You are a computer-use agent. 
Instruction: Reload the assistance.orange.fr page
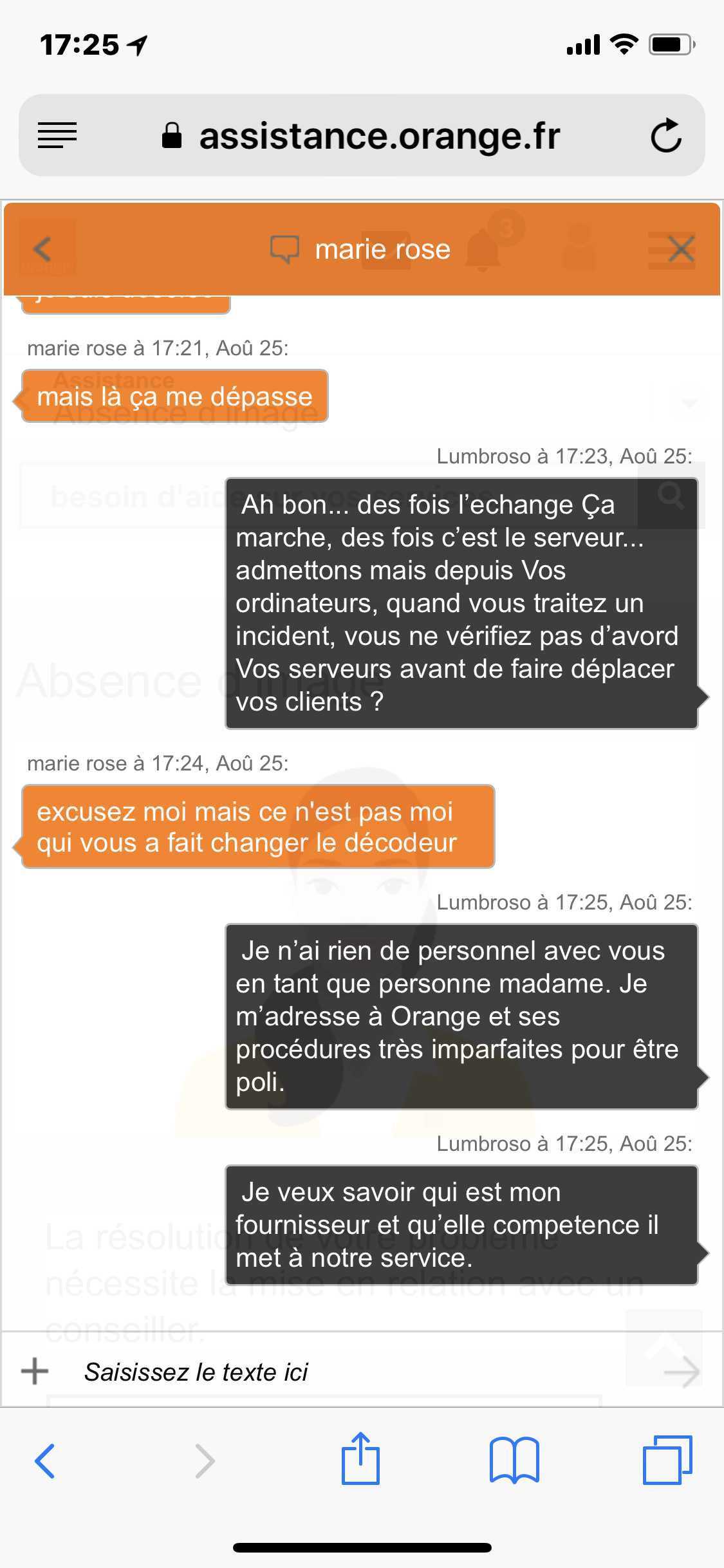coord(665,136)
